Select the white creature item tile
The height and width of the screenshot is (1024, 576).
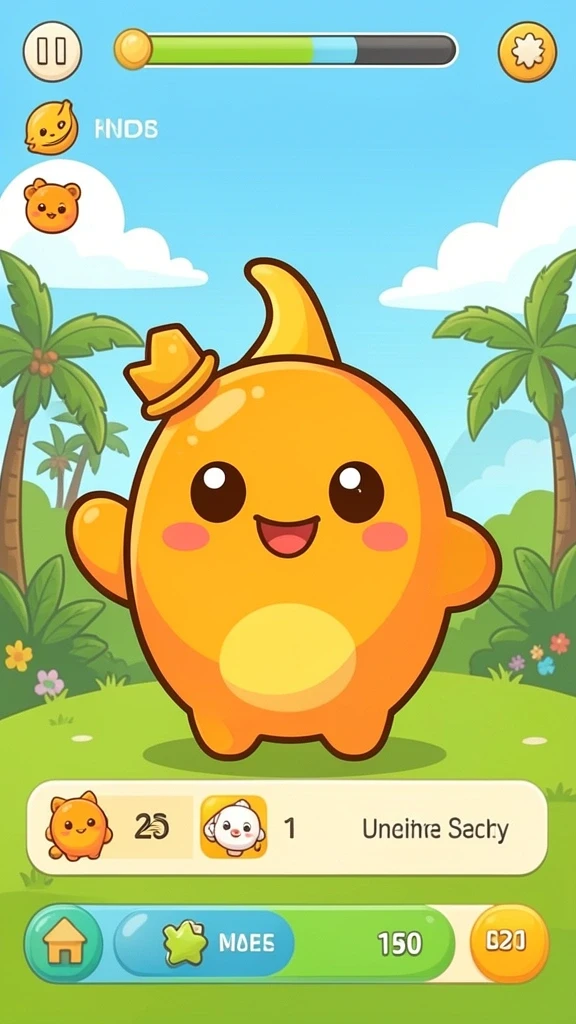click(x=234, y=827)
